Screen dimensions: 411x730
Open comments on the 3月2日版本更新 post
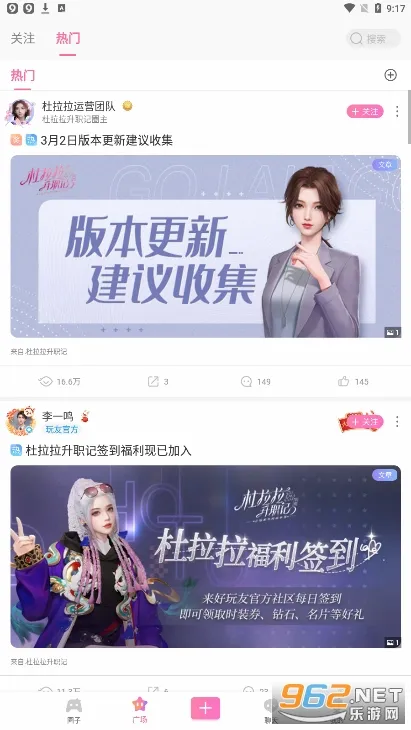pos(256,382)
